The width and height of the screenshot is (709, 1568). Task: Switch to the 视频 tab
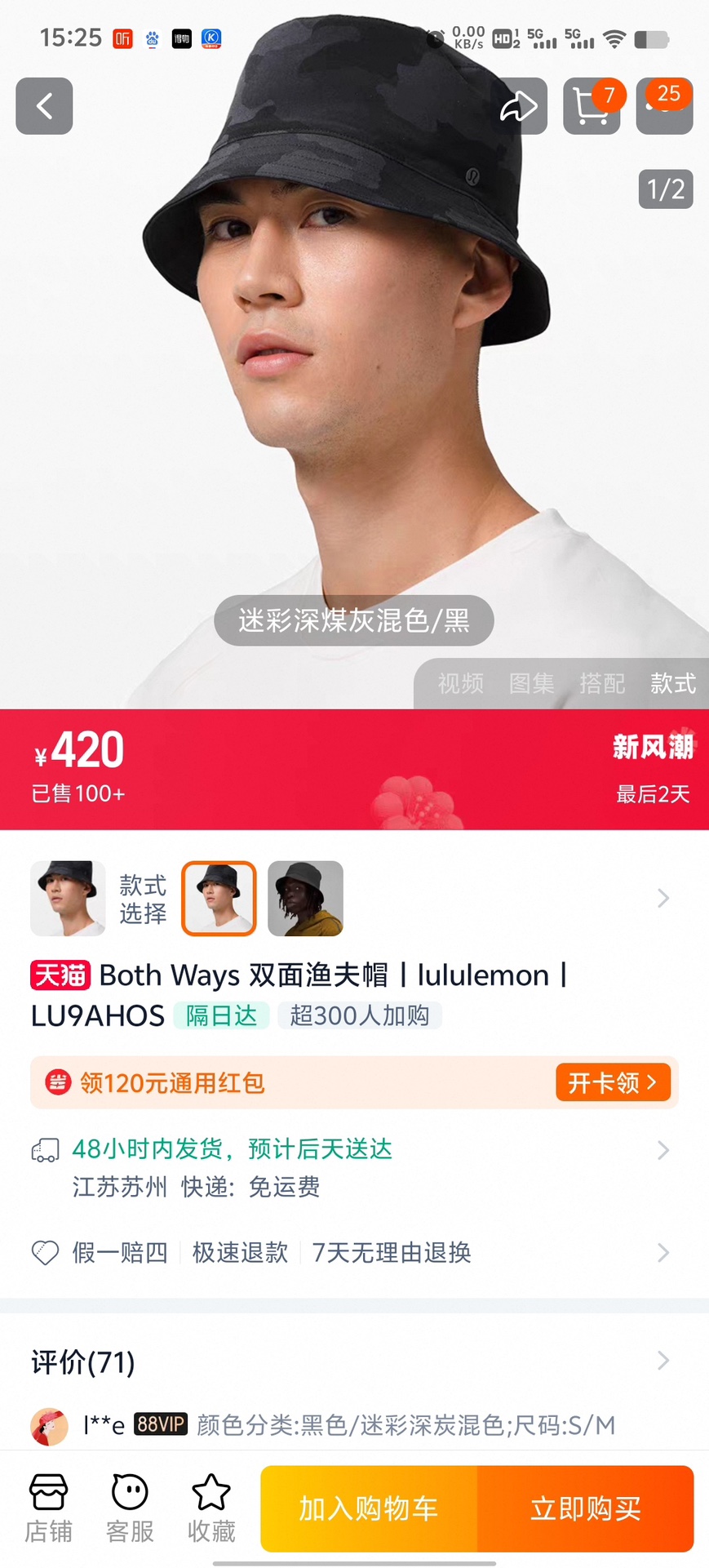[460, 683]
